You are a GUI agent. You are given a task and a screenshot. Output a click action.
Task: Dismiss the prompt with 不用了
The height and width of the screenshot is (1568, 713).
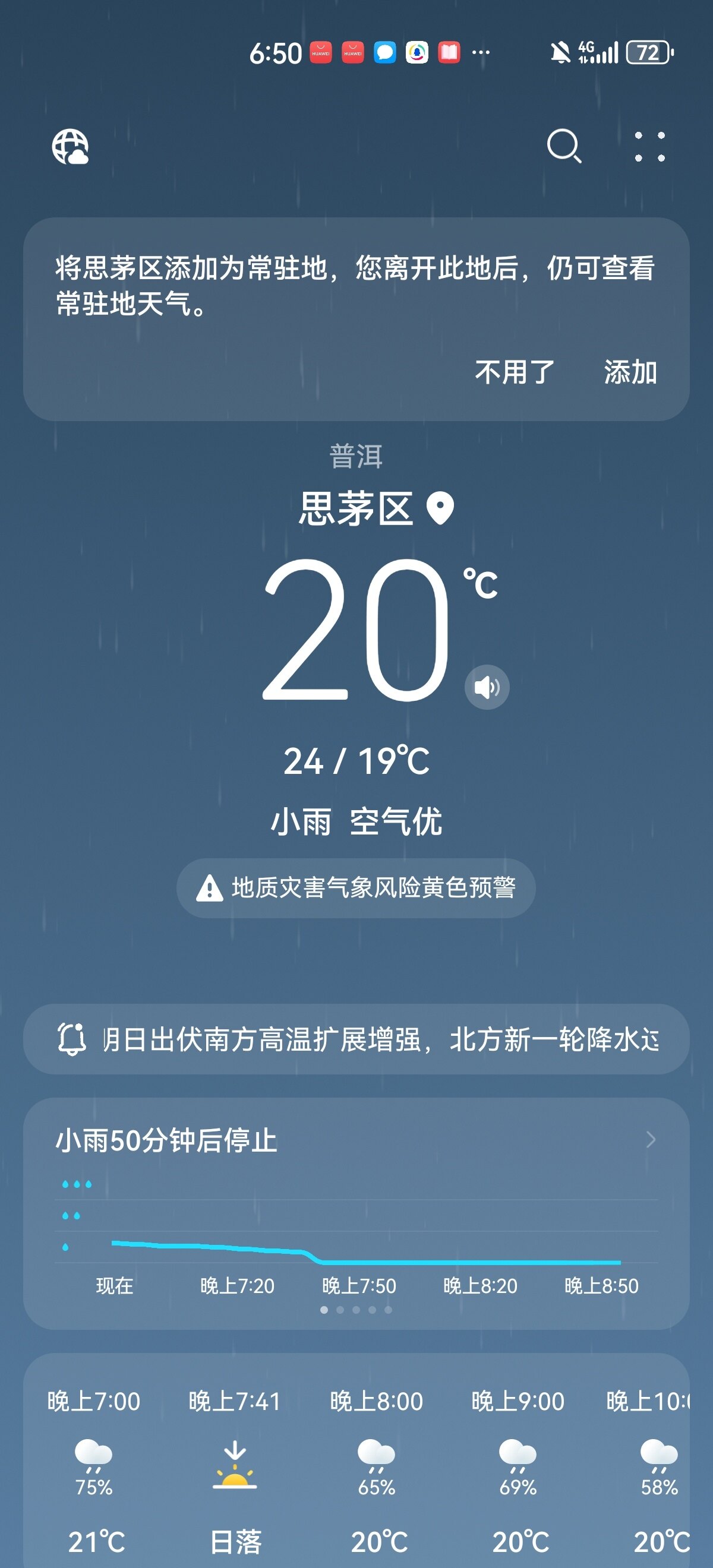point(515,372)
